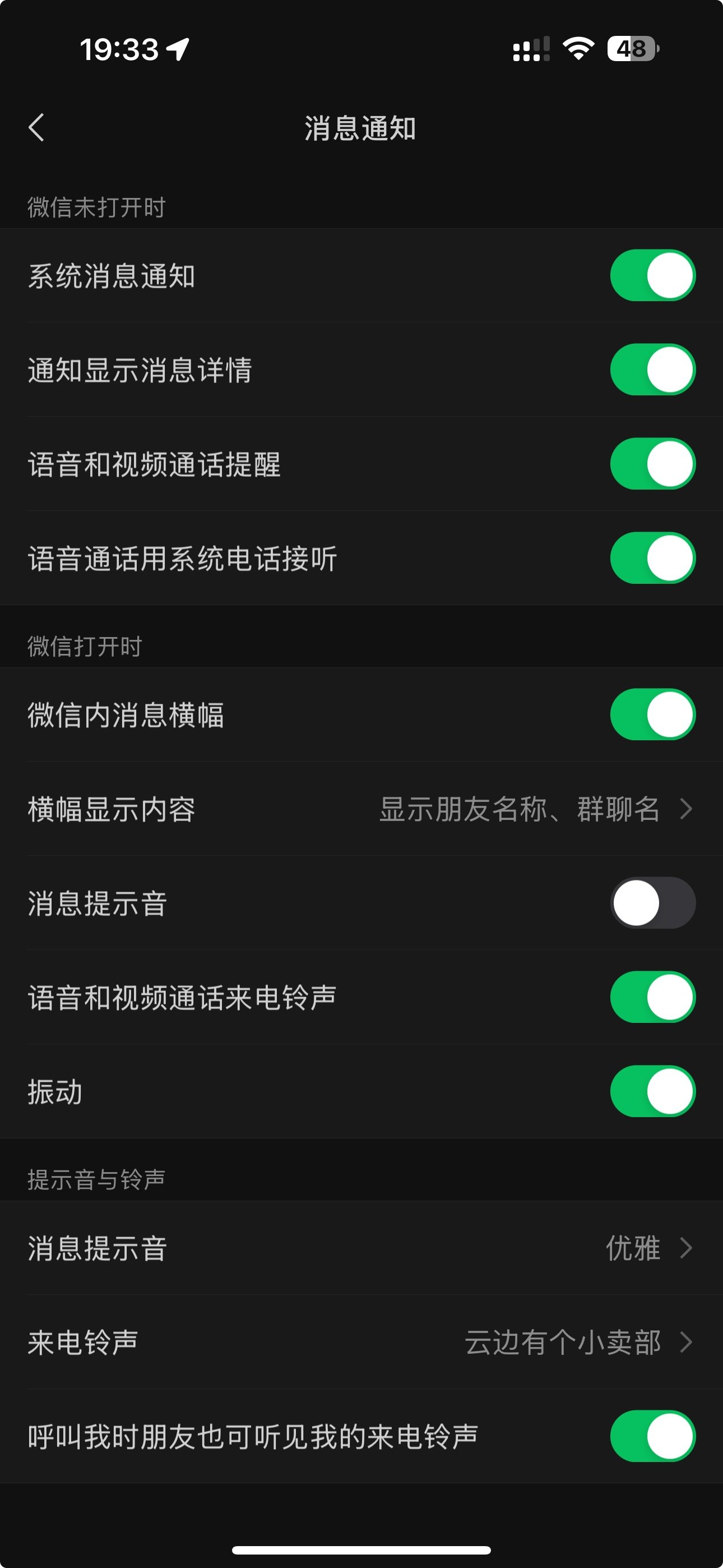Choose 消息提示音 sound 优雅

click(361, 1248)
